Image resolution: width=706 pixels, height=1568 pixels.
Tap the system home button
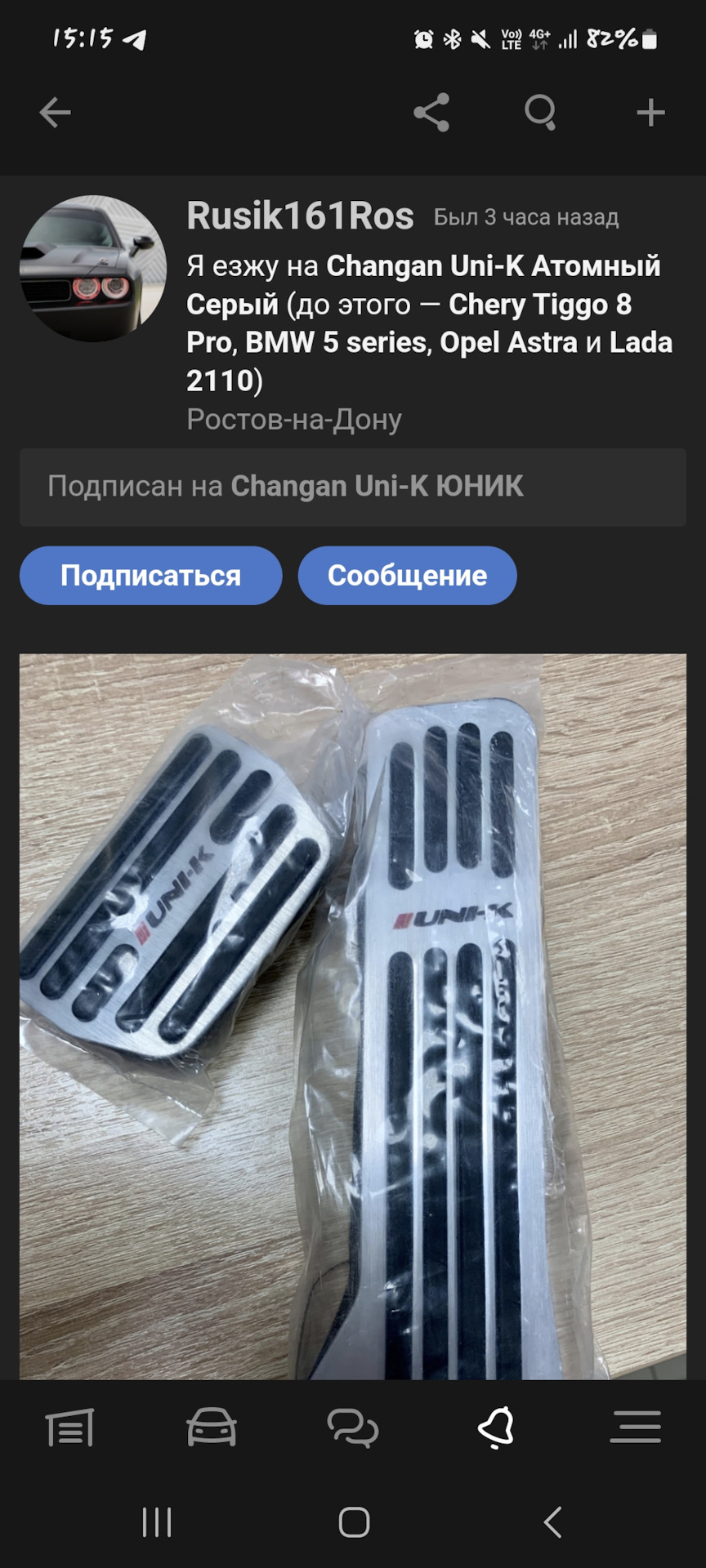click(x=354, y=1522)
